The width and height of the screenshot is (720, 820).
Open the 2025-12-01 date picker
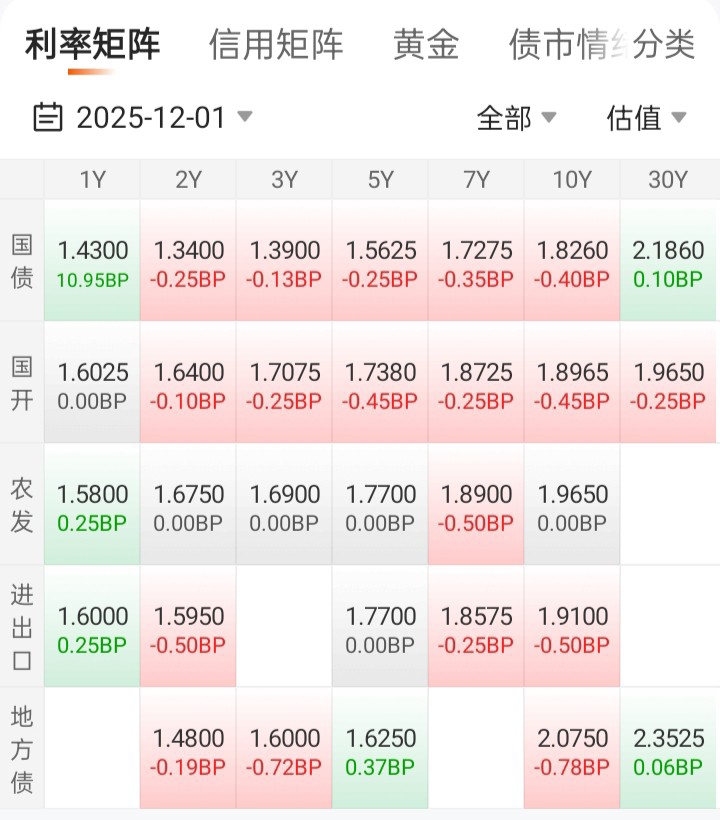tap(143, 117)
